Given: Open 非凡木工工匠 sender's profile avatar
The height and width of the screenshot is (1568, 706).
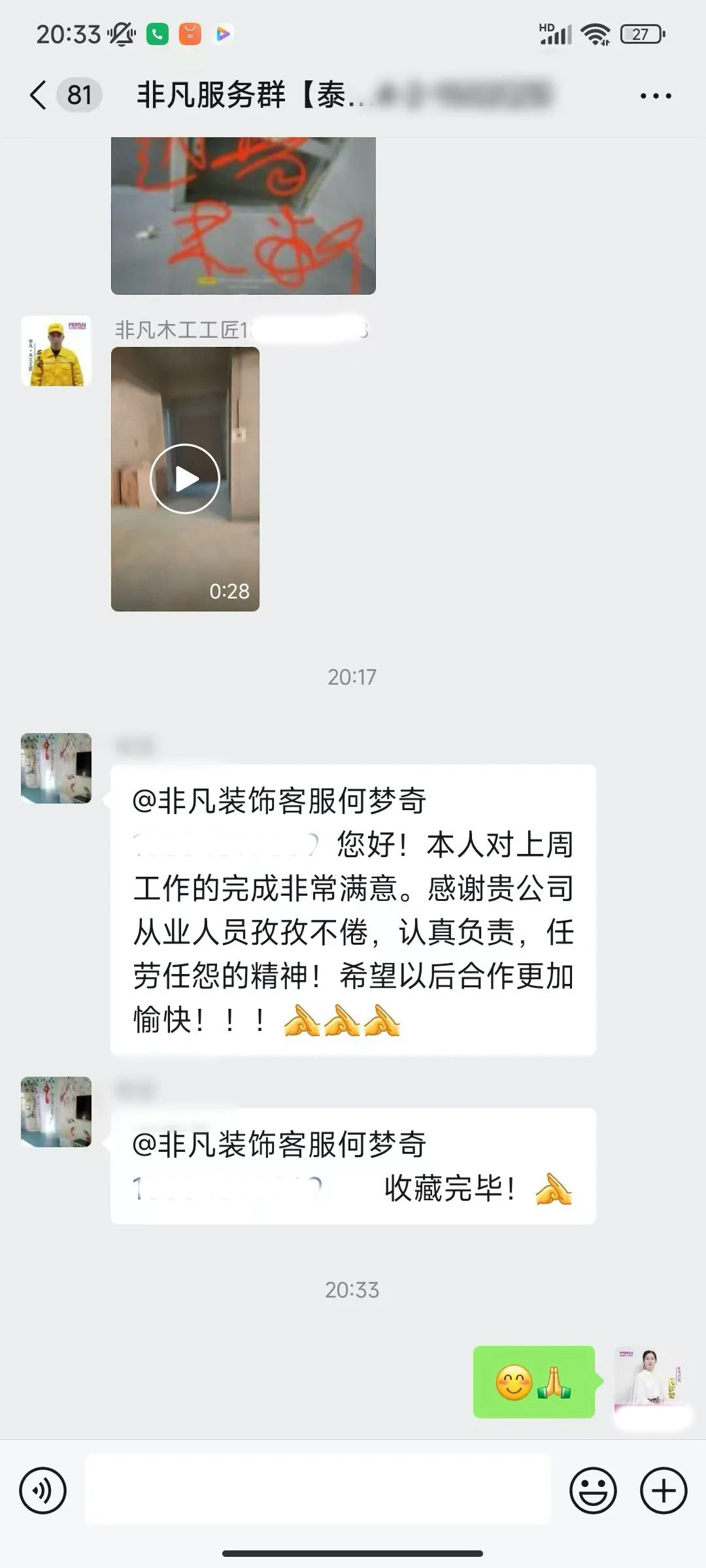Looking at the screenshot, I should tap(56, 351).
